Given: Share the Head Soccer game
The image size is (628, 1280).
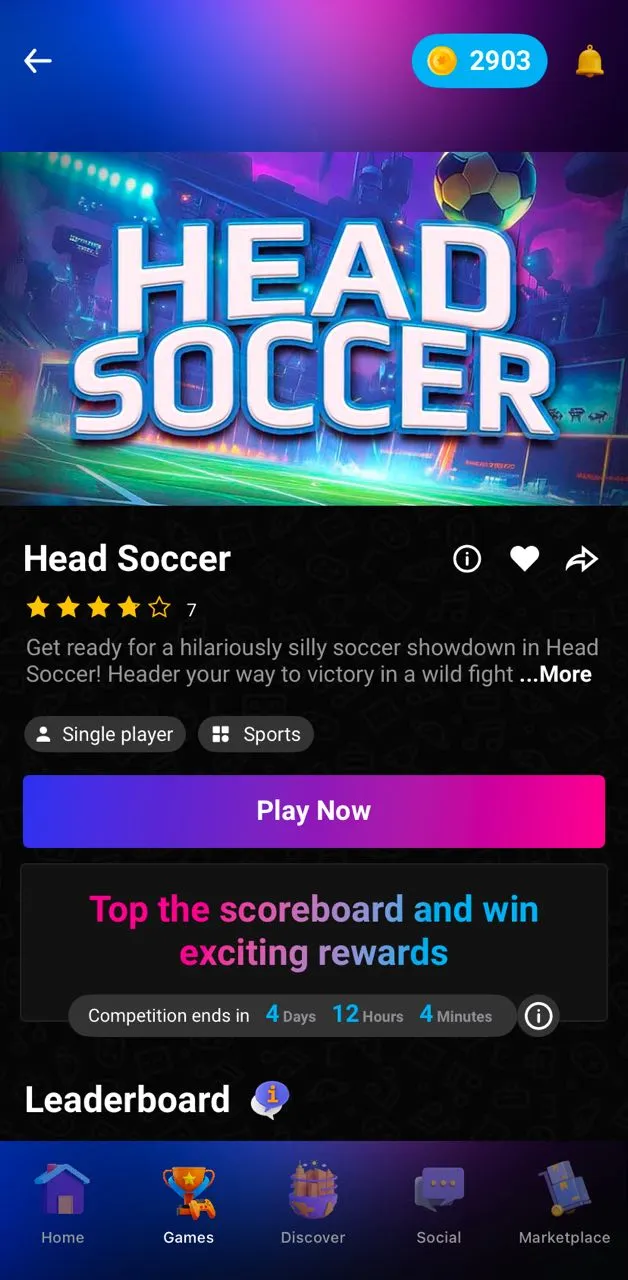Looking at the screenshot, I should click(581, 559).
